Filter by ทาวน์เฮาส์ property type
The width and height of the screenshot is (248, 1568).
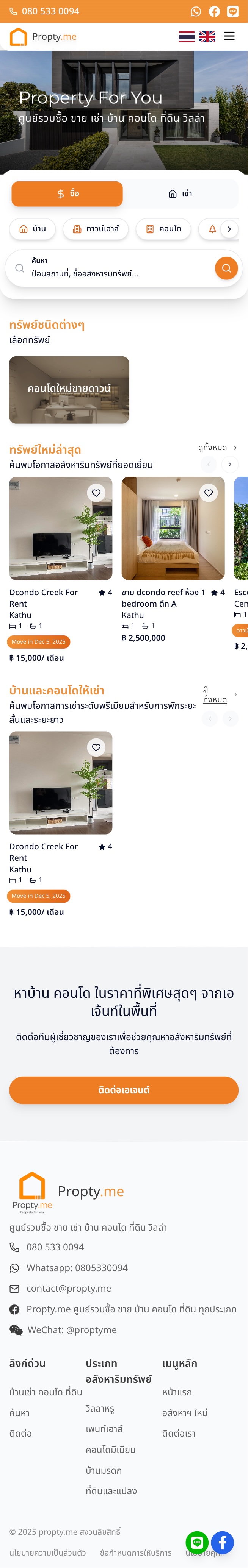point(96,229)
